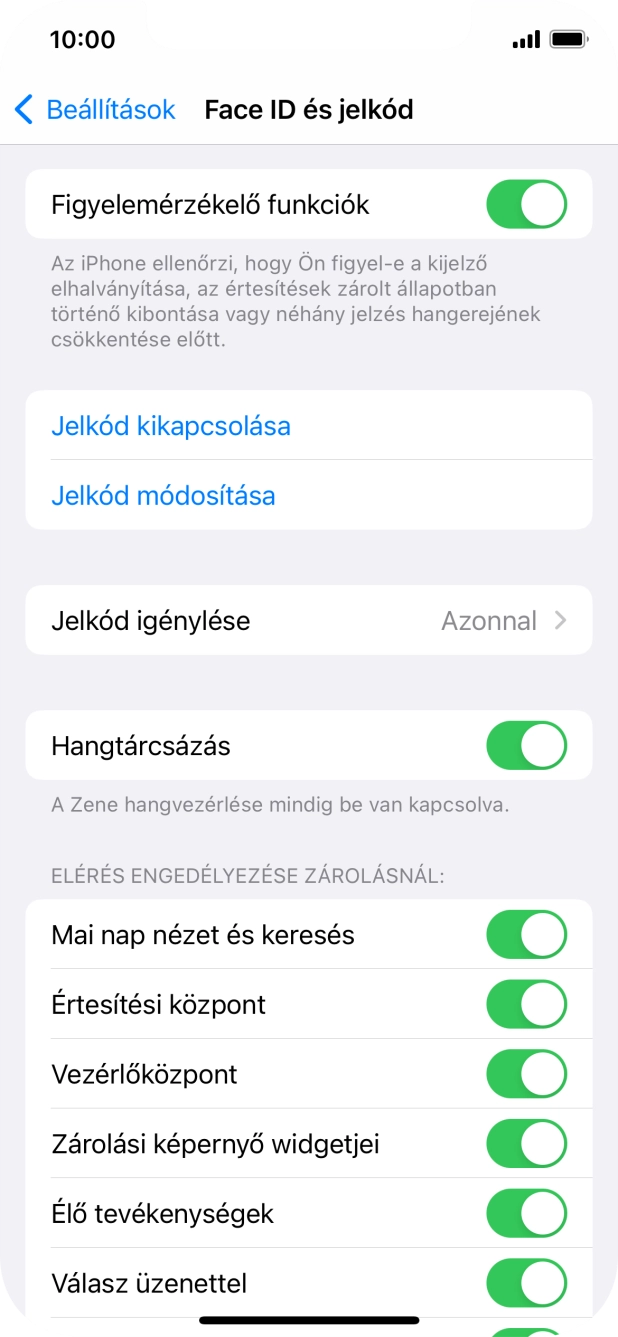Open Jelkód módosítása
Screen dimensions: 618x1337
163,496
